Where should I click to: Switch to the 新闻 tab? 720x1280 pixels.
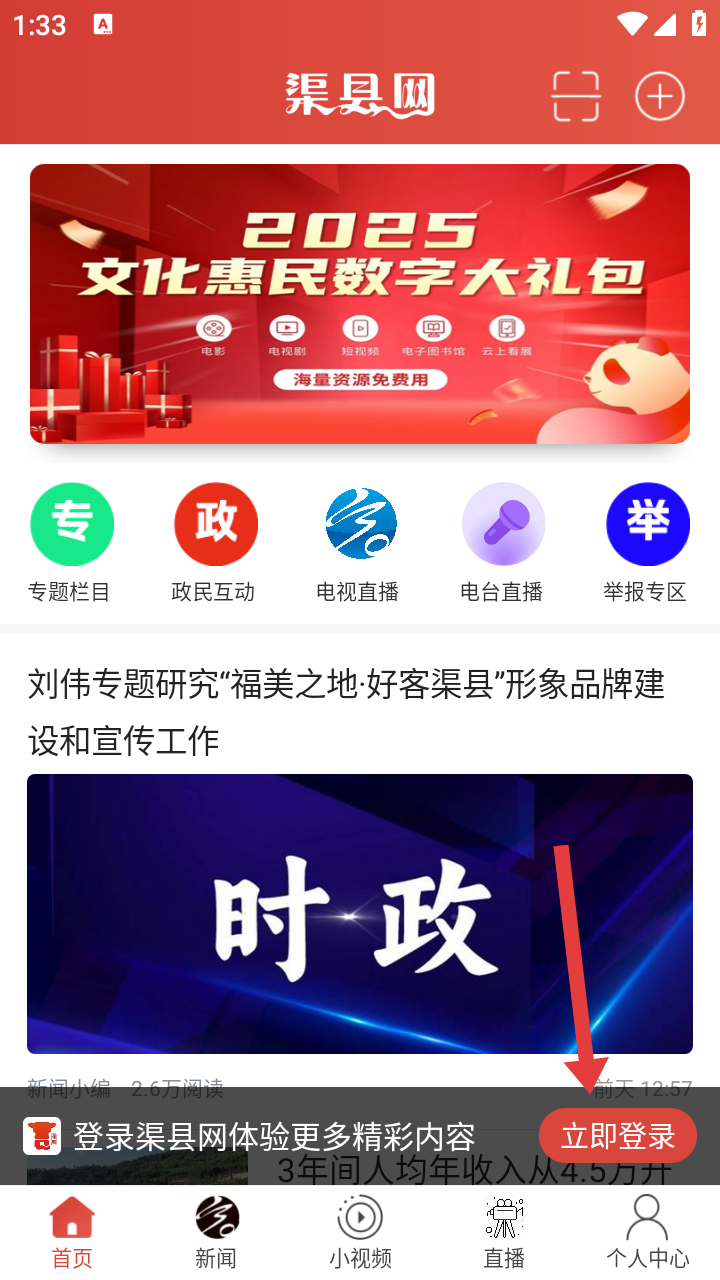pyautogui.click(x=216, y=1232)
